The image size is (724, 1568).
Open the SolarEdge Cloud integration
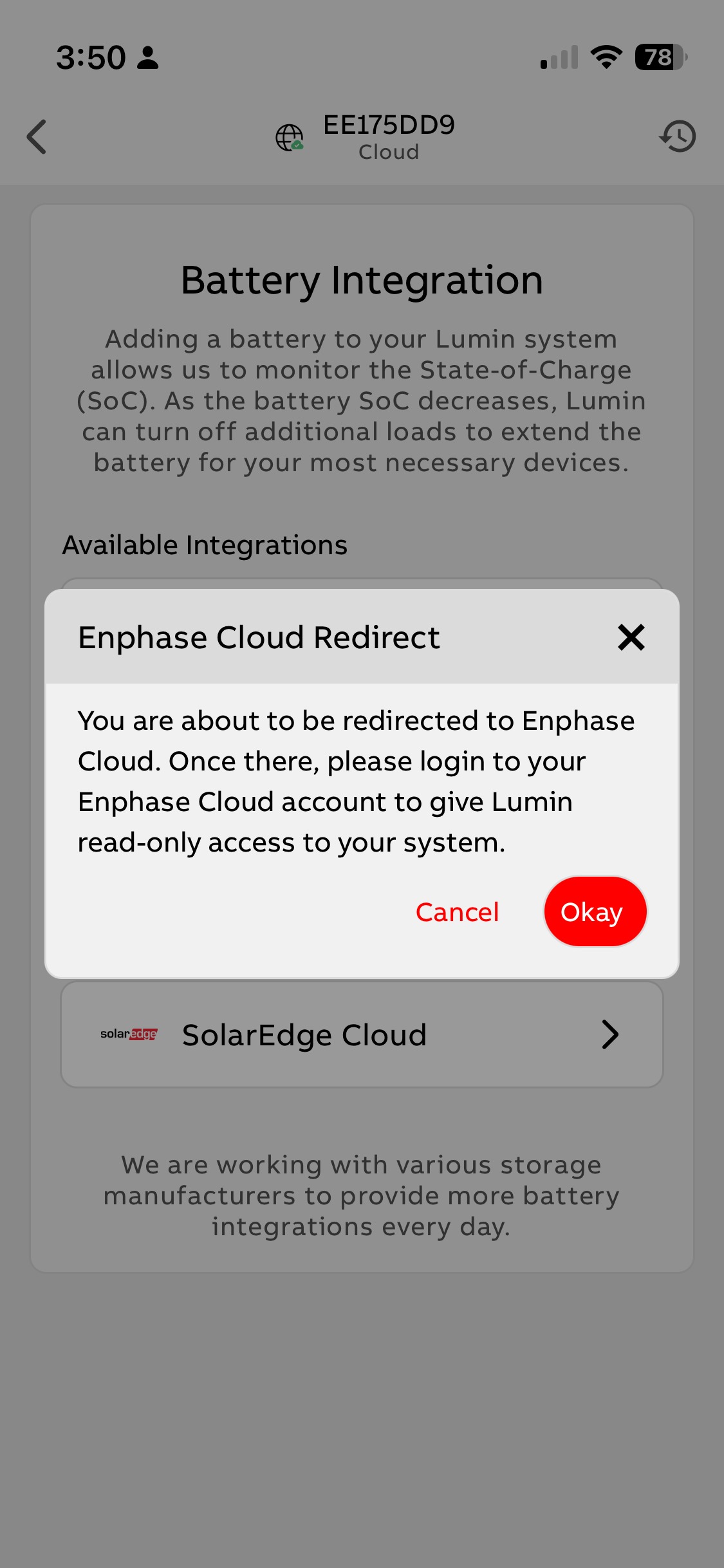(x=362, y=1034)
